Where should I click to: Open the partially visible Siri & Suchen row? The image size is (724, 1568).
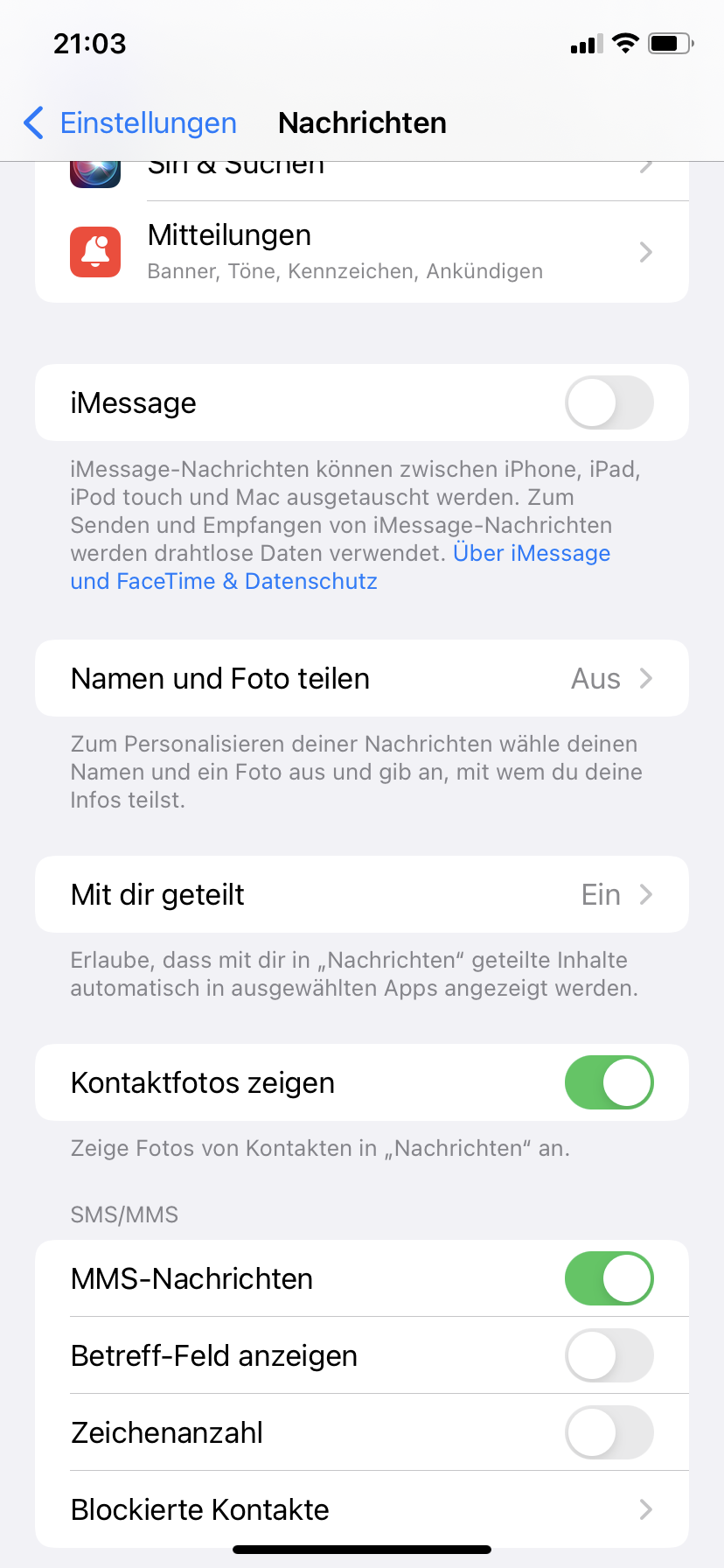[361, 175]
